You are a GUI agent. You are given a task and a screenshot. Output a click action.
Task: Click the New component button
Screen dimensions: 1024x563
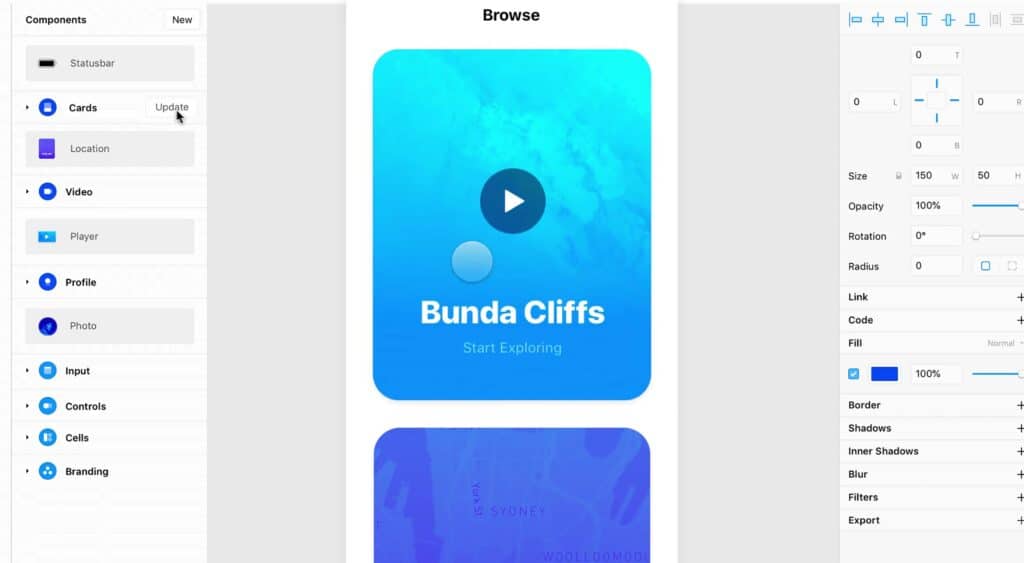point(182,20)
